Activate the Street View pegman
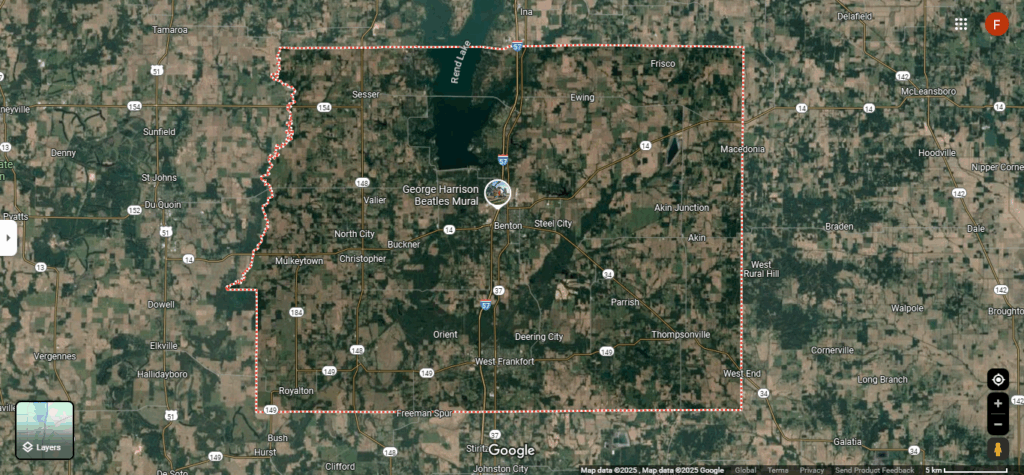The height and width of the screenshot is (475, 1024). coord(997,450)
